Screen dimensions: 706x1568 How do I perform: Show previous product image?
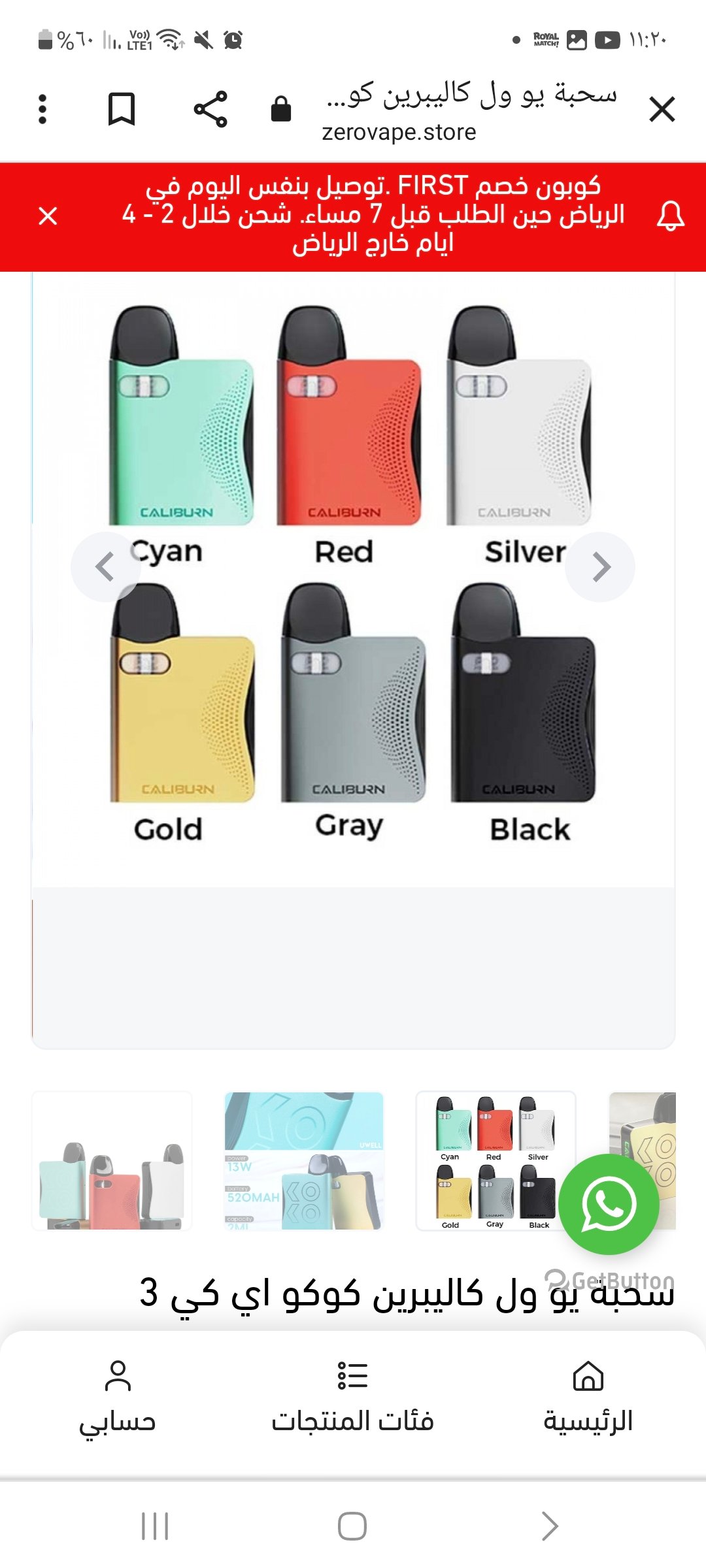[105, 566]
